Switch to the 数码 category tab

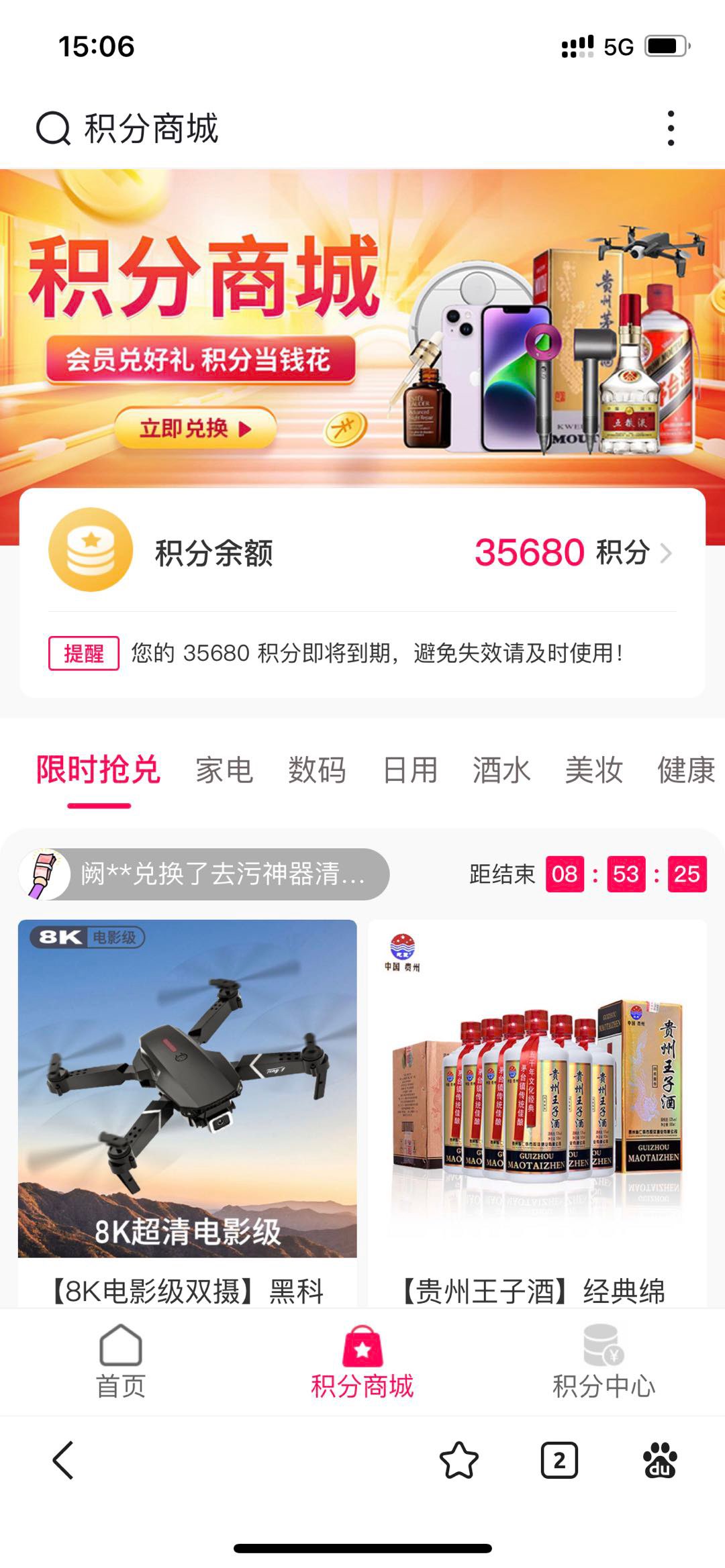(x=317, y=770)
